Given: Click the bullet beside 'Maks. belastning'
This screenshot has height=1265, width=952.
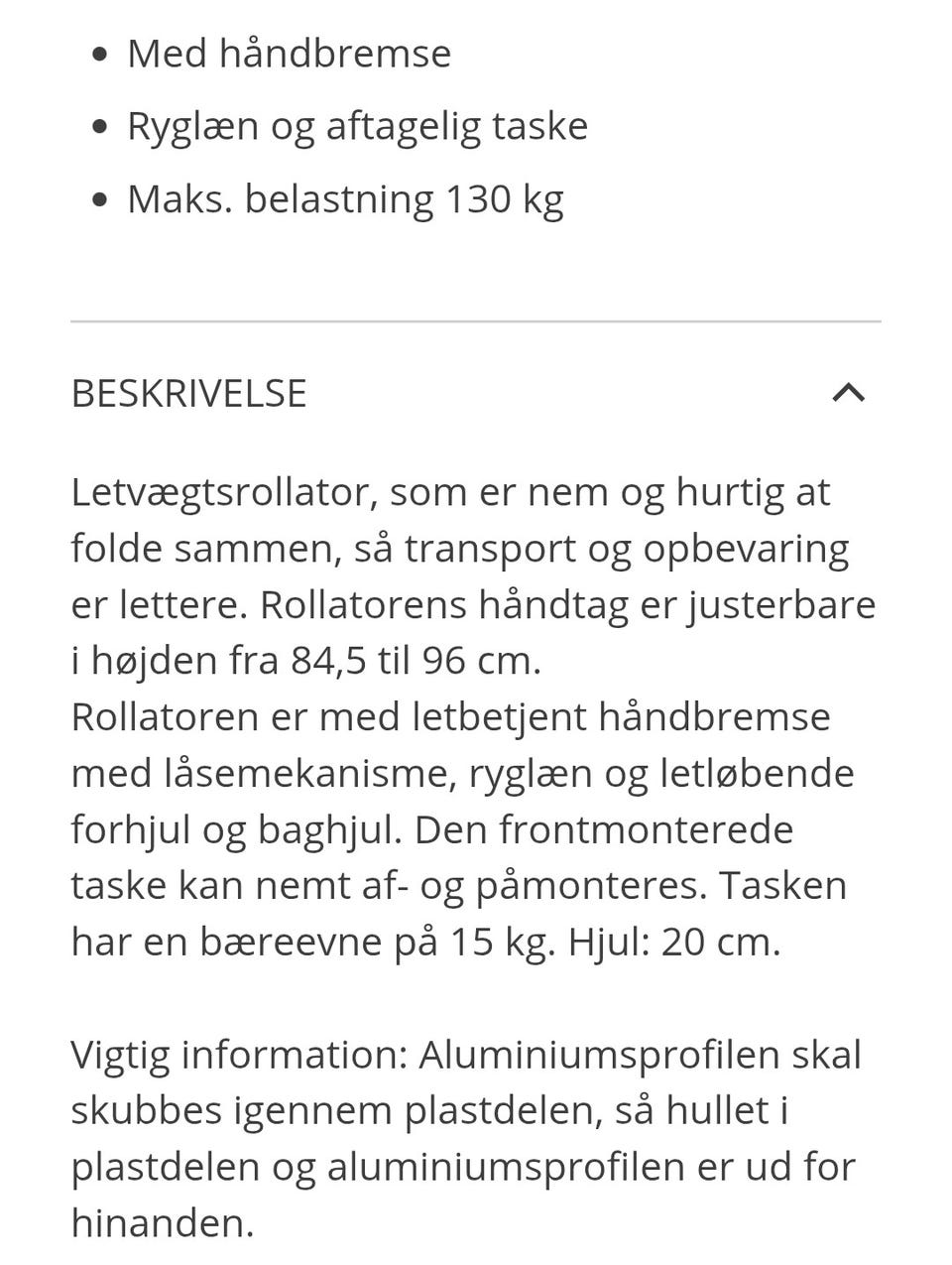Looking at the screenshot, I should tap(98, 200).
